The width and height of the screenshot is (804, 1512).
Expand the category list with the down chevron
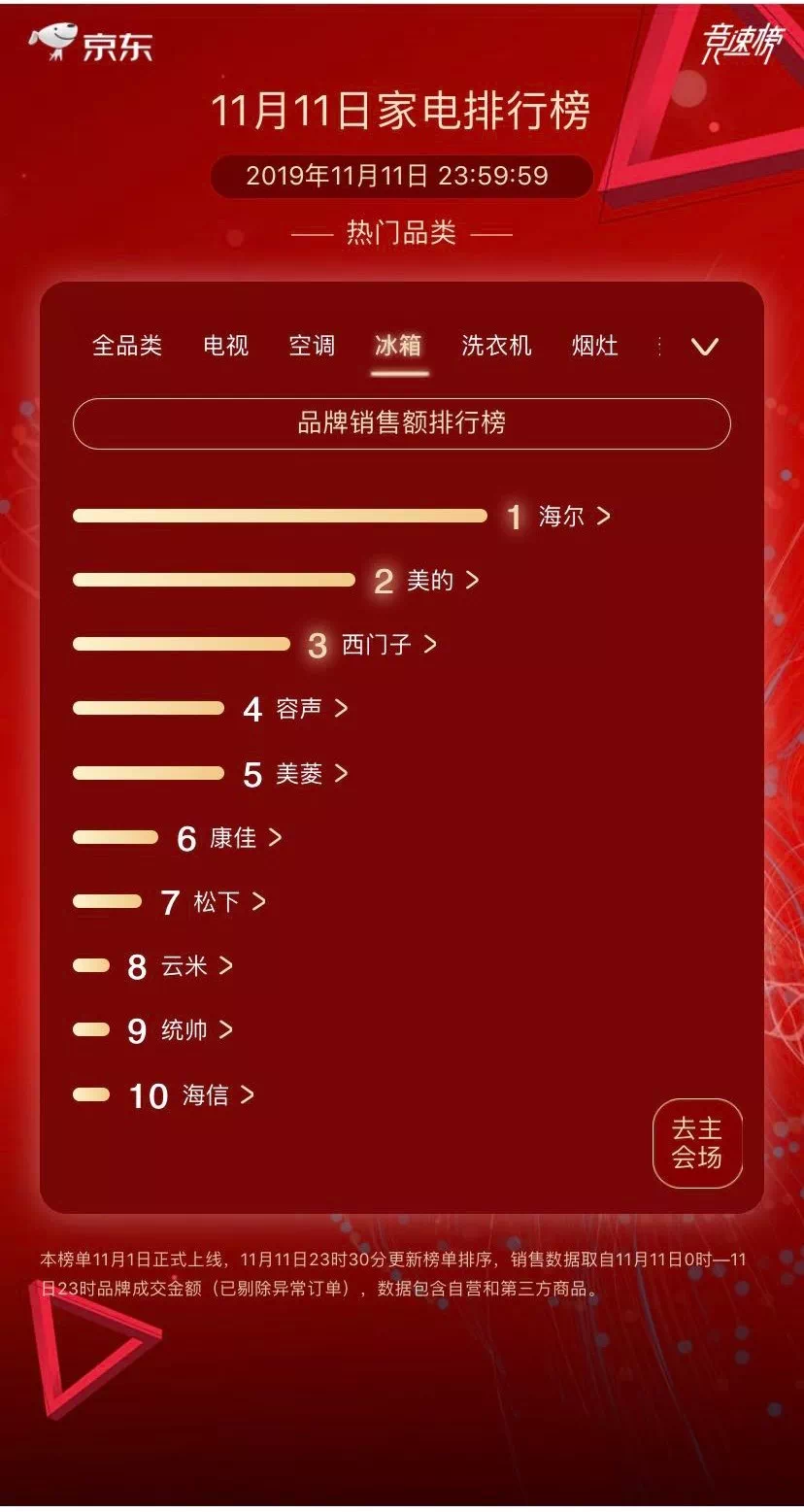(x=704, y=347)
